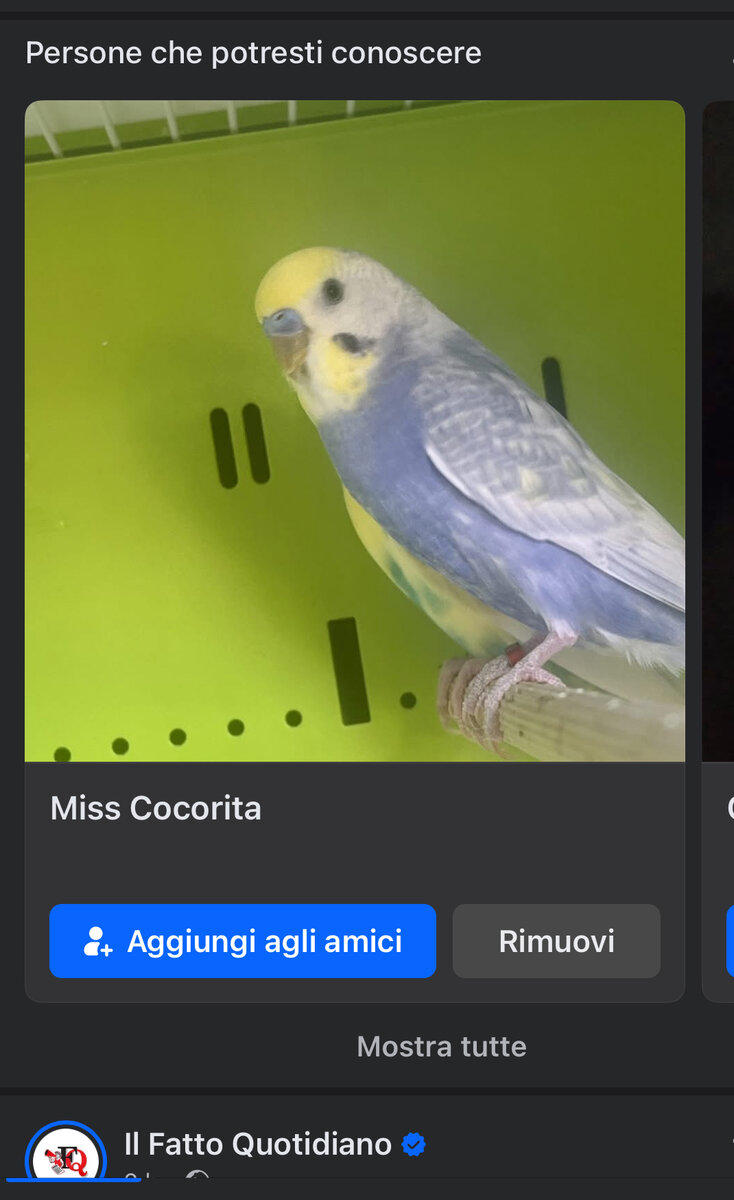View Il Fatto Quotidiano's profile avatar
734x1200 pixels.
66,1159
